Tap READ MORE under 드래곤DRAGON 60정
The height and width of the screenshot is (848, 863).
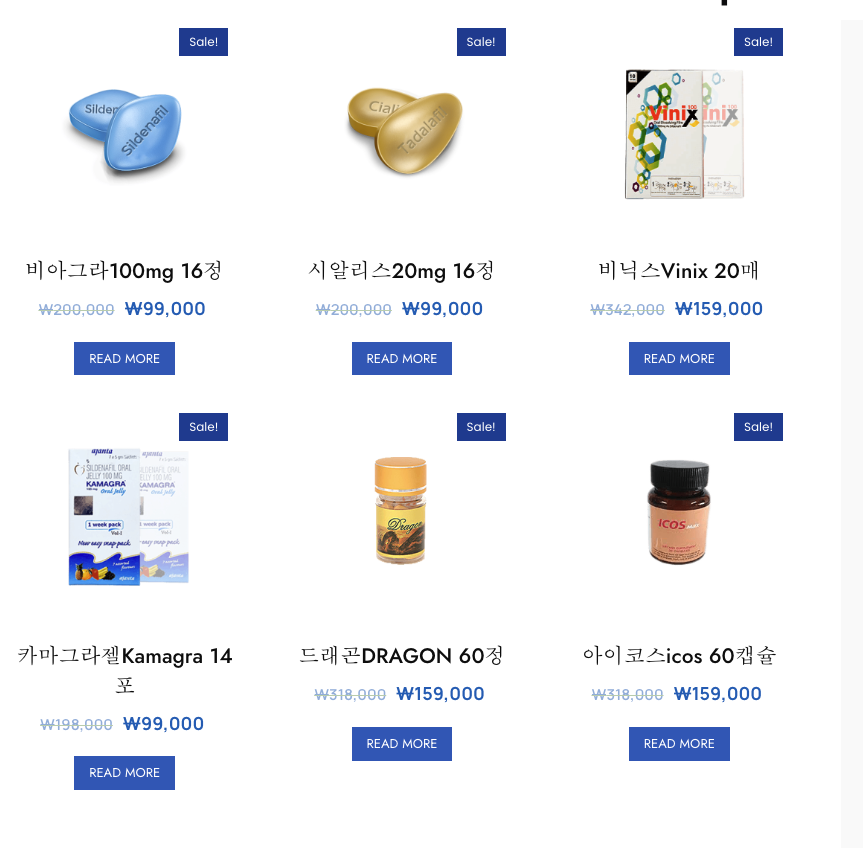click(x=401, y=743)
